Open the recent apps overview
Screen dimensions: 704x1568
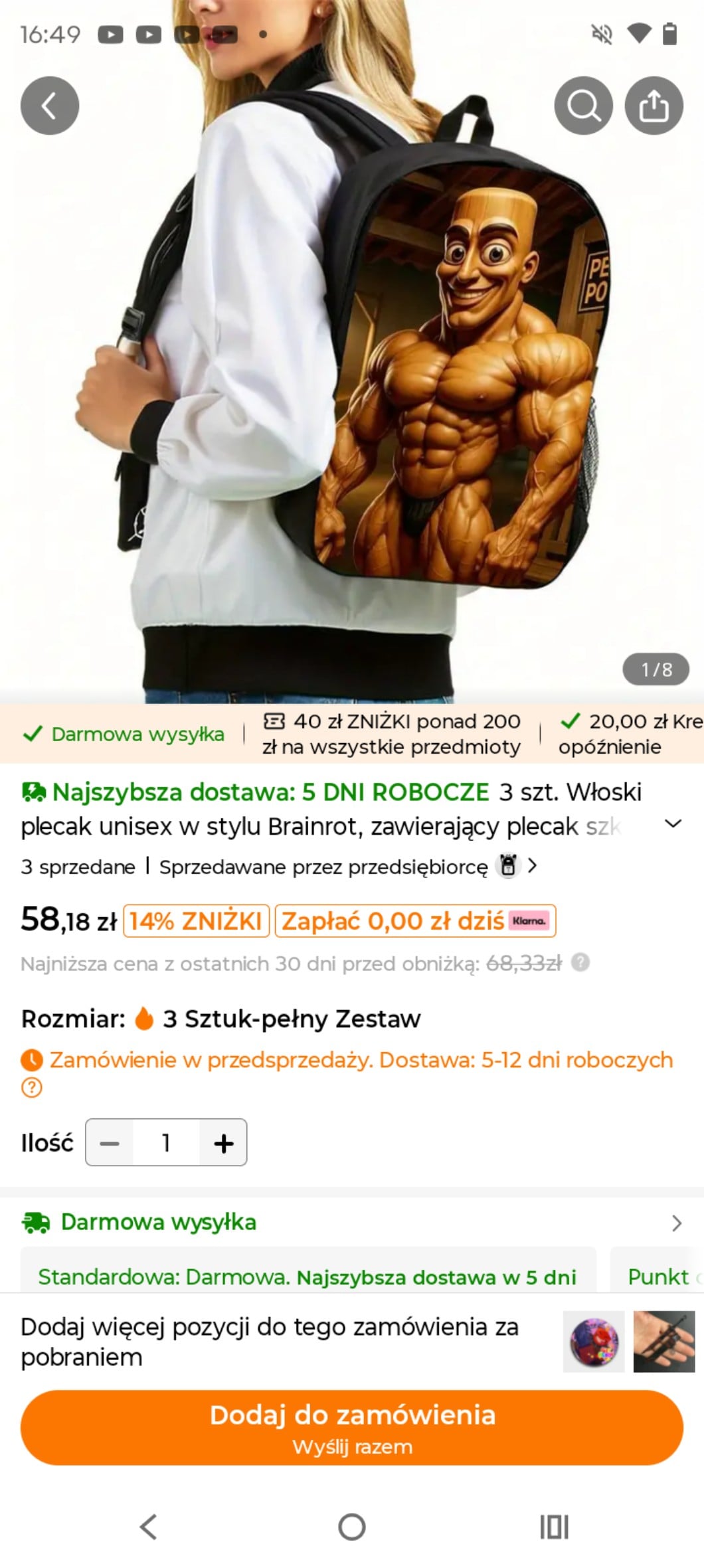555,1527
